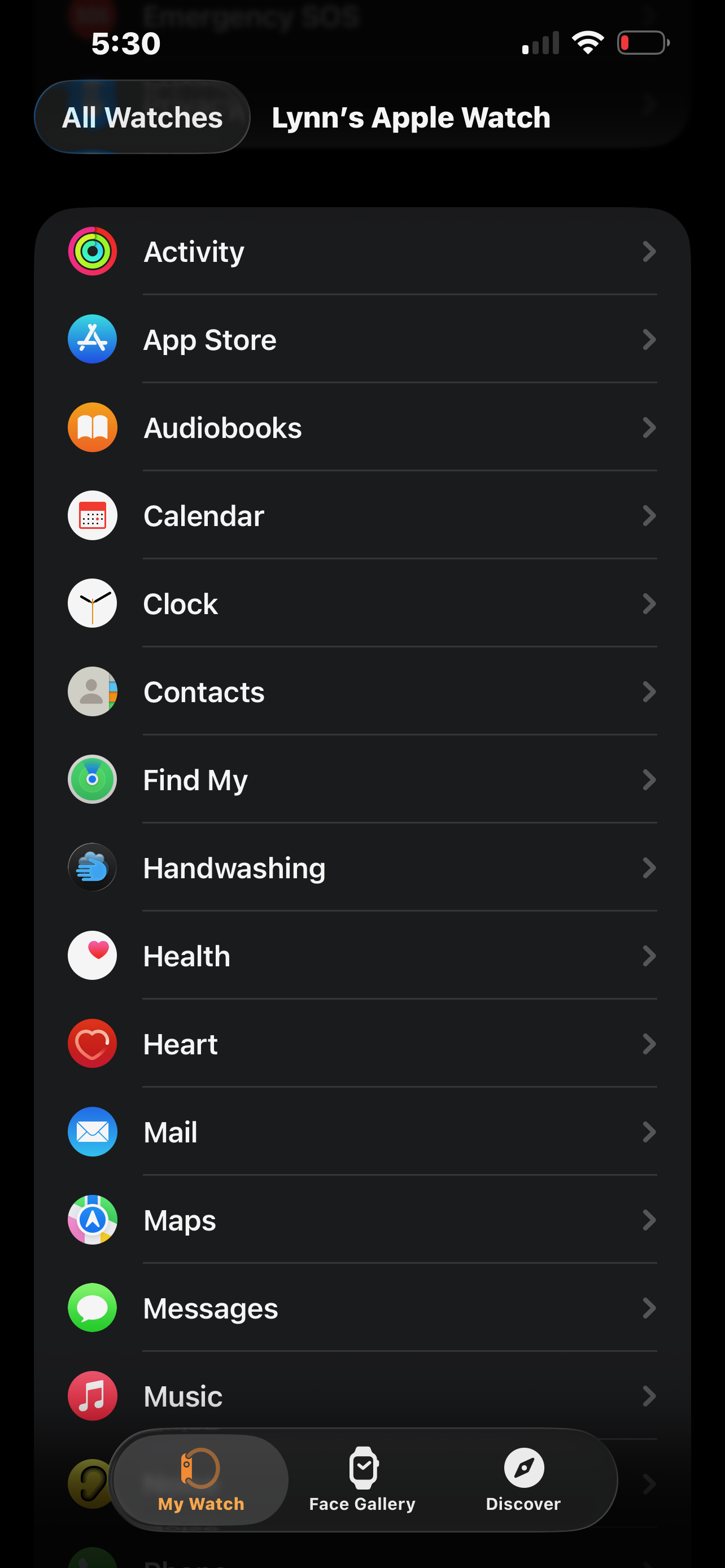
Task: Open Find My settings
Action: (362, 779)
